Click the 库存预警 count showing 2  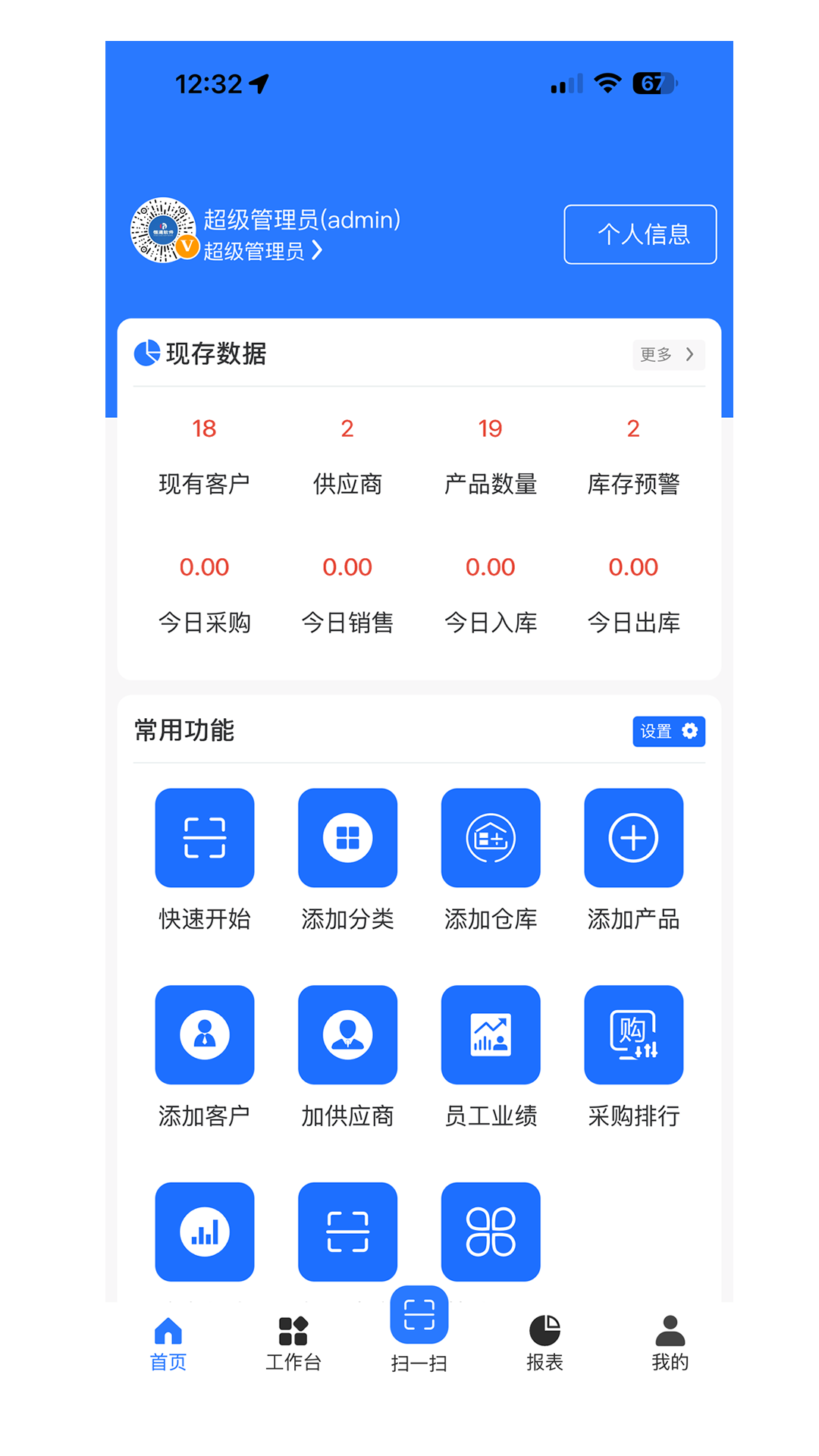pyautogui.click(x=634, y=428)
